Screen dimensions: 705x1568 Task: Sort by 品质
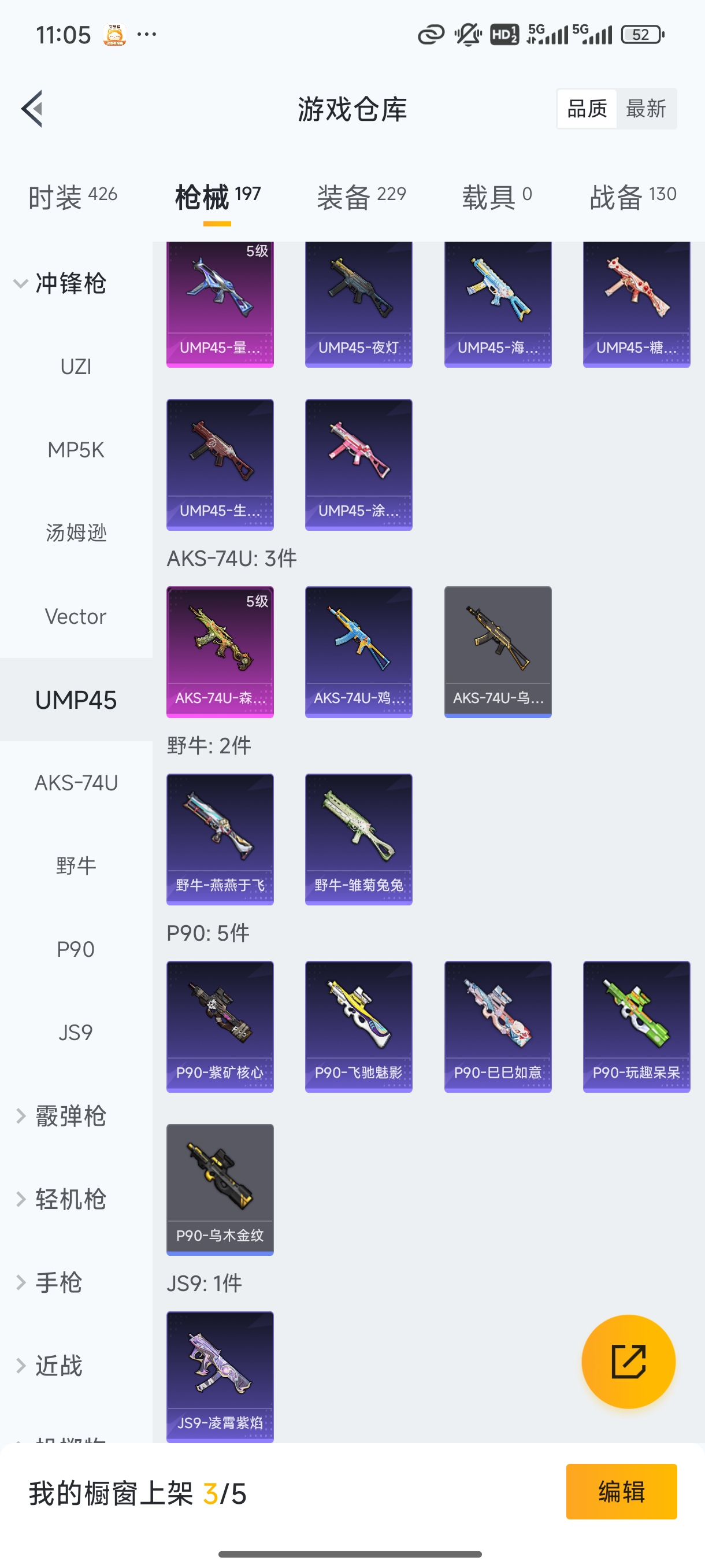point(587,109)
